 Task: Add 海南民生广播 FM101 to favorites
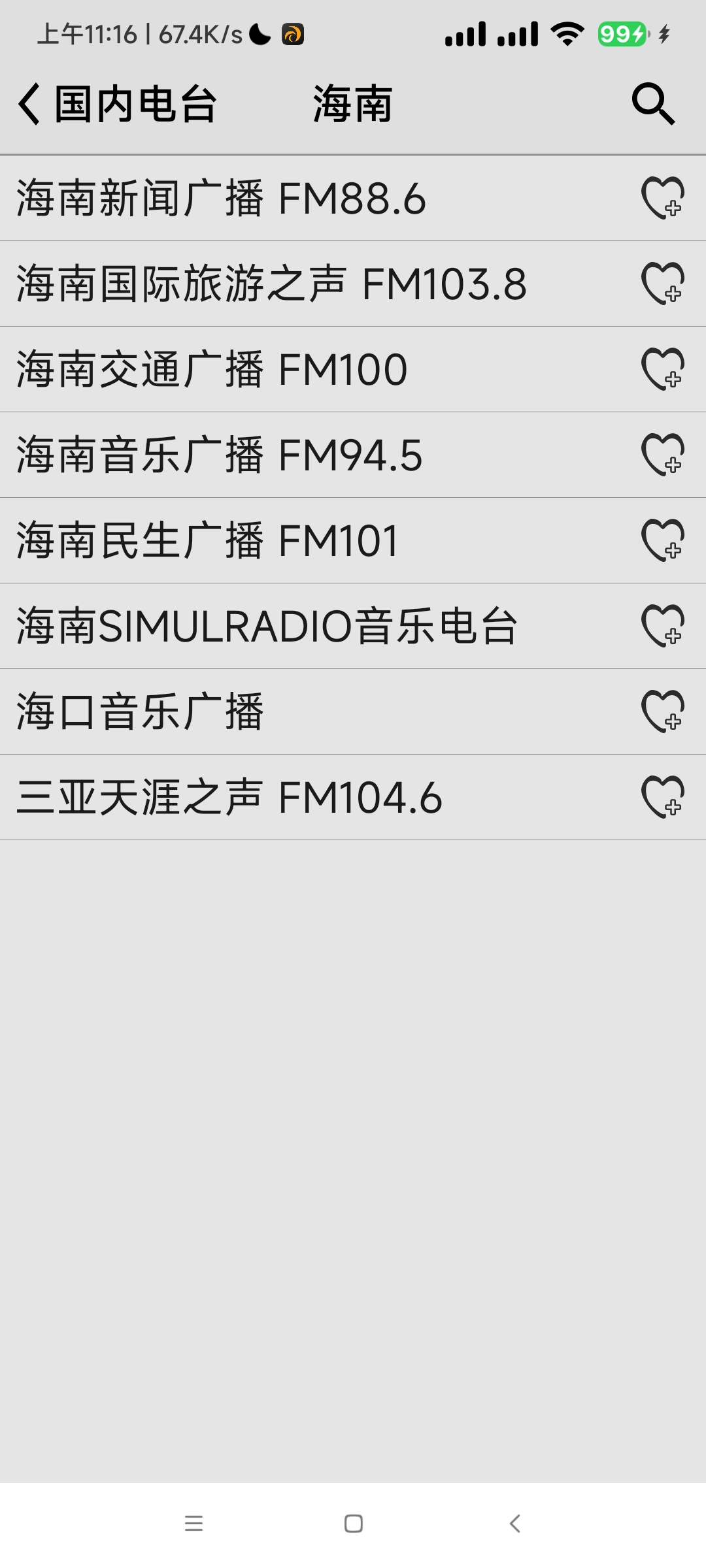(x=662, y=541)
